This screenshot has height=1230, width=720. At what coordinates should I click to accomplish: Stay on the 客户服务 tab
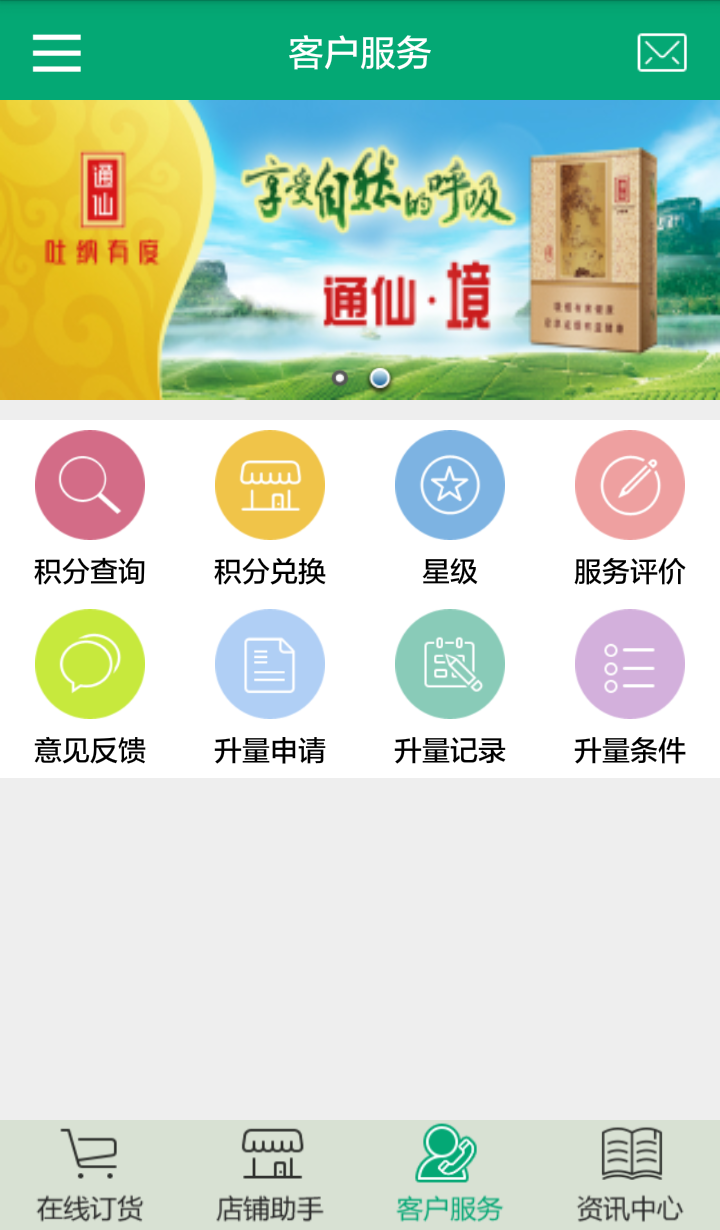pos(449,1172)
